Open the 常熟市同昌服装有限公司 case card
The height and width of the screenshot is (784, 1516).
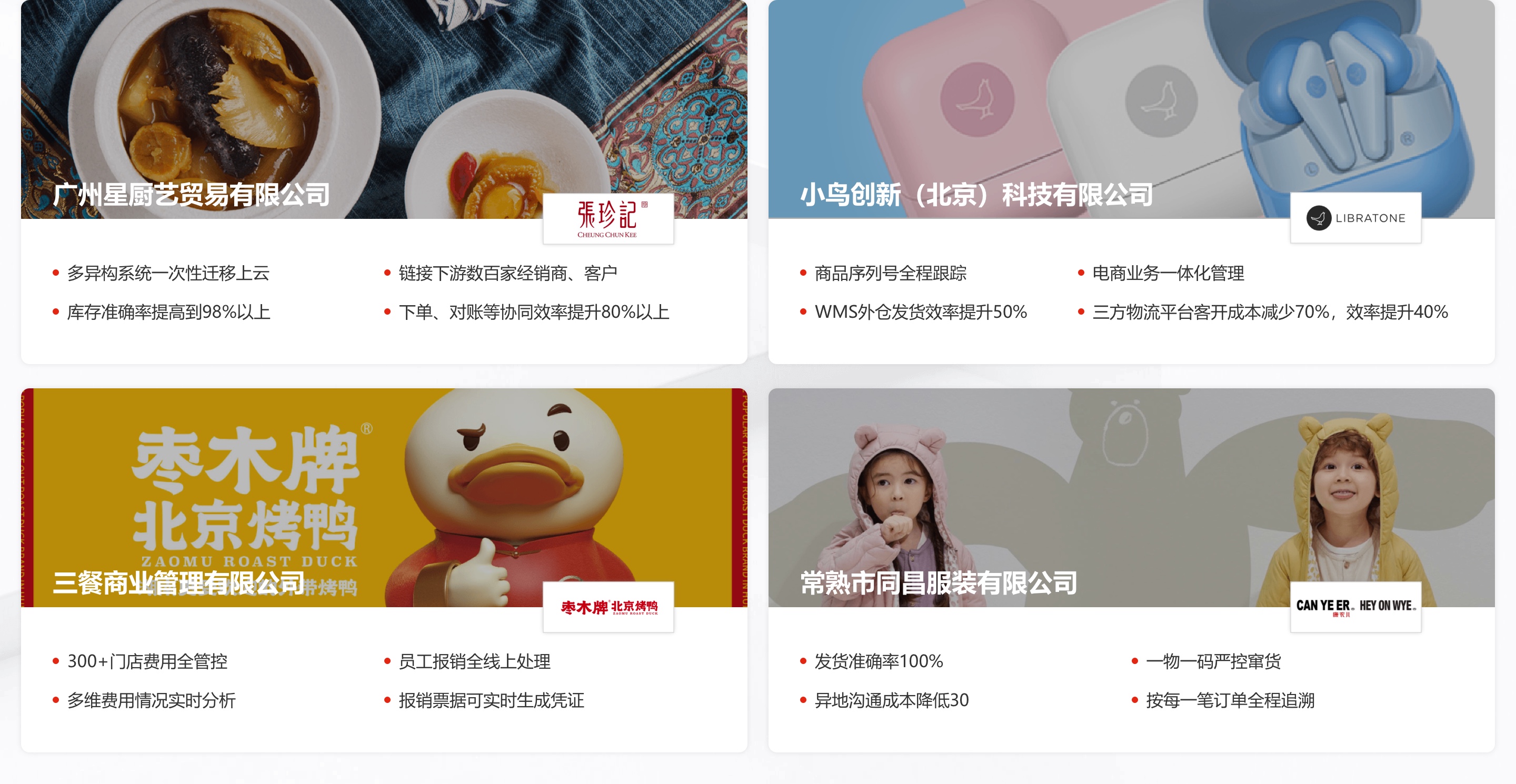938,583
